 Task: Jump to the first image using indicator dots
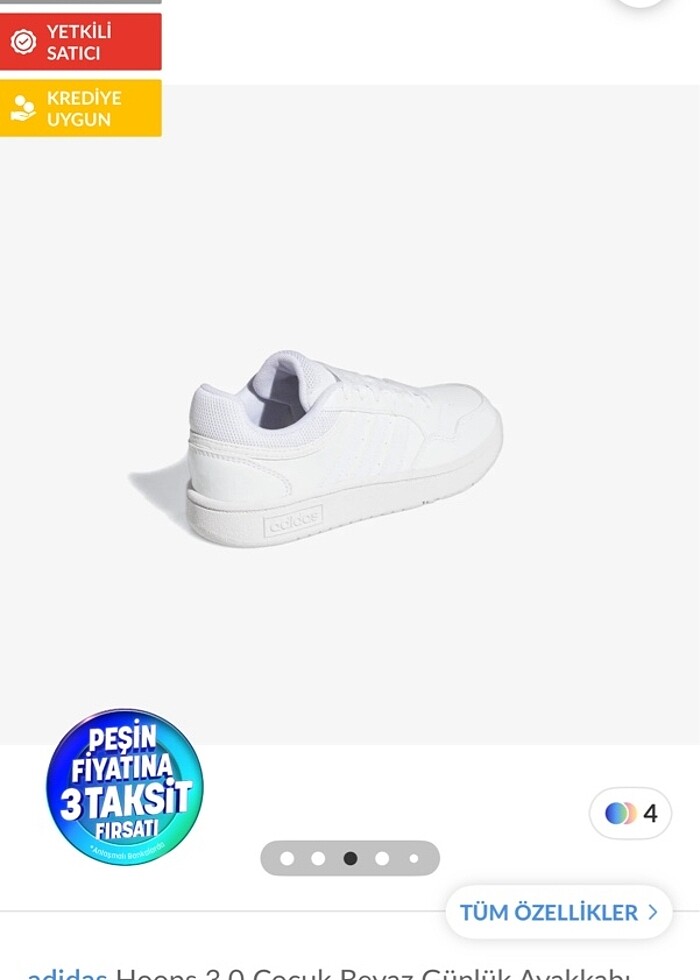coord(287,858)
